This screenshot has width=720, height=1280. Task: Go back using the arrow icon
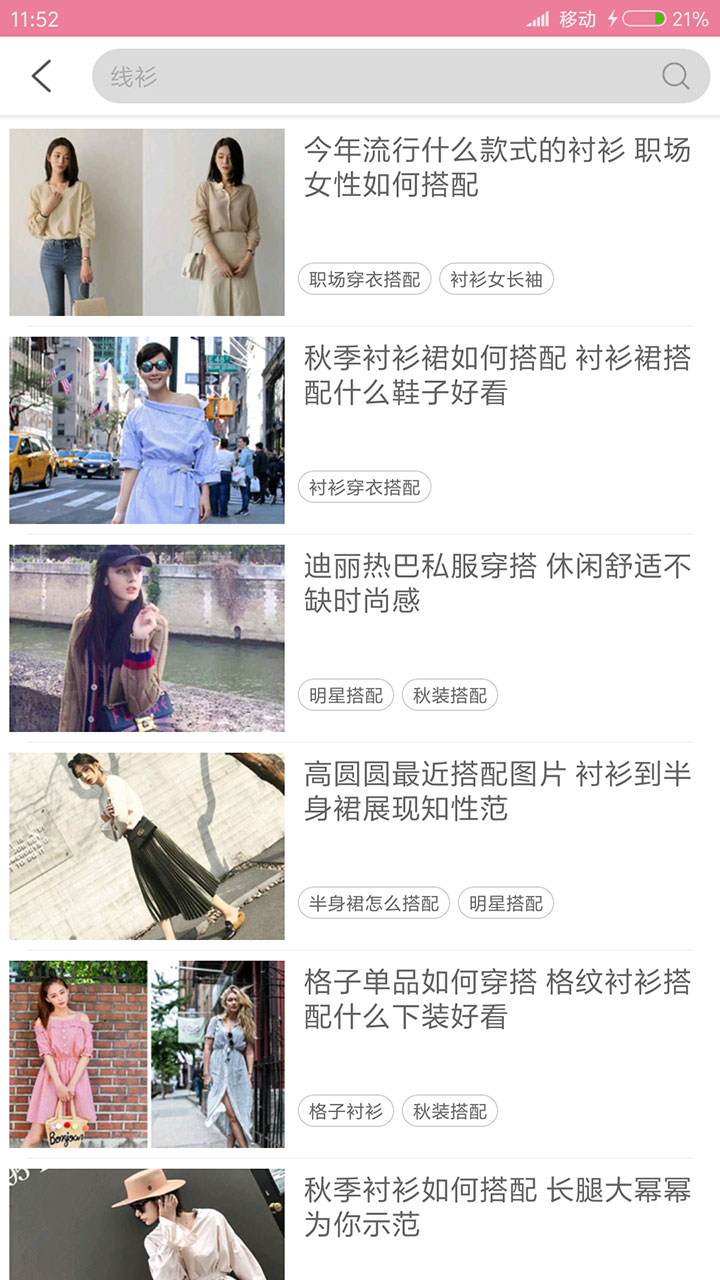(41, 76)
